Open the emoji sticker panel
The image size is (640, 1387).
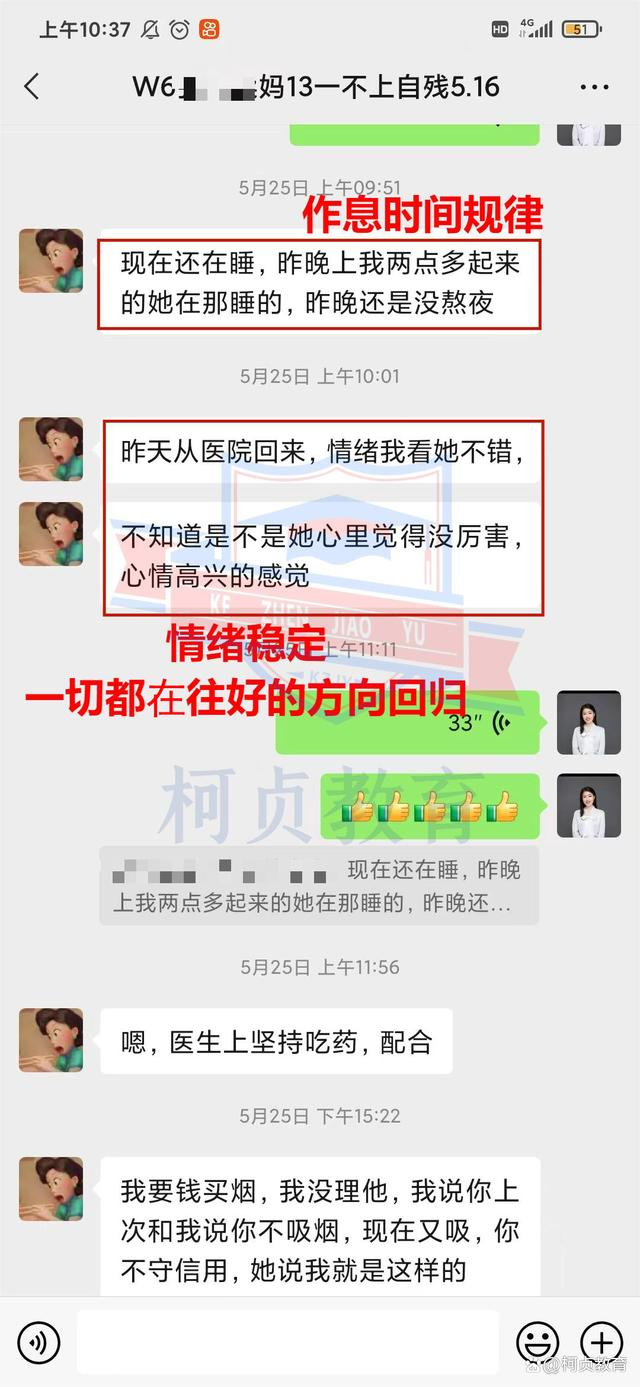pos(537,1342)
